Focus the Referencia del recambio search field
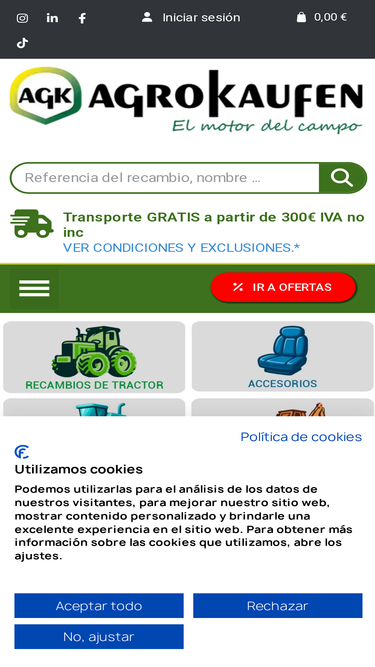This screenshot has height=667, width=375. pyautogui.click(x=165, y=178)
